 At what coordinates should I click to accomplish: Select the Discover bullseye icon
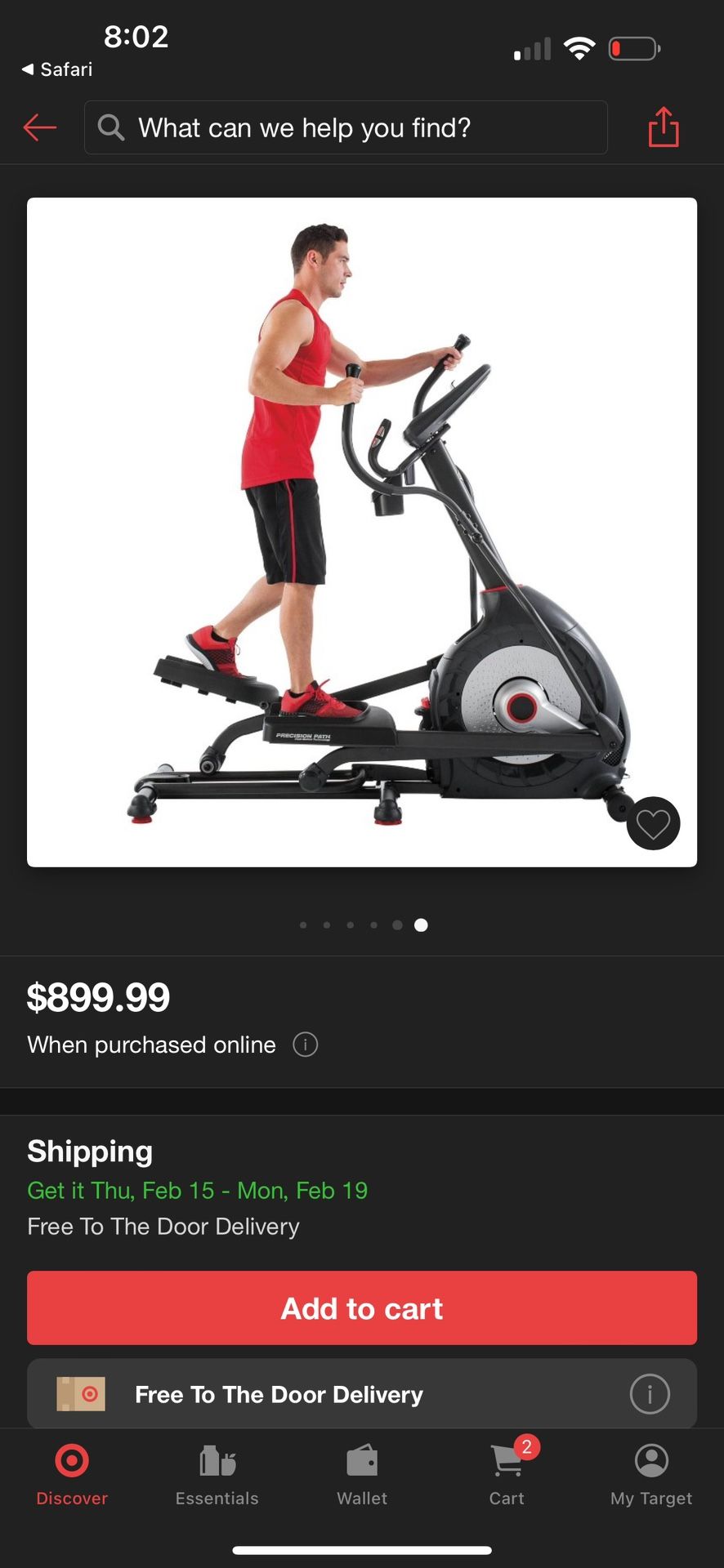tap(72, 1459)
